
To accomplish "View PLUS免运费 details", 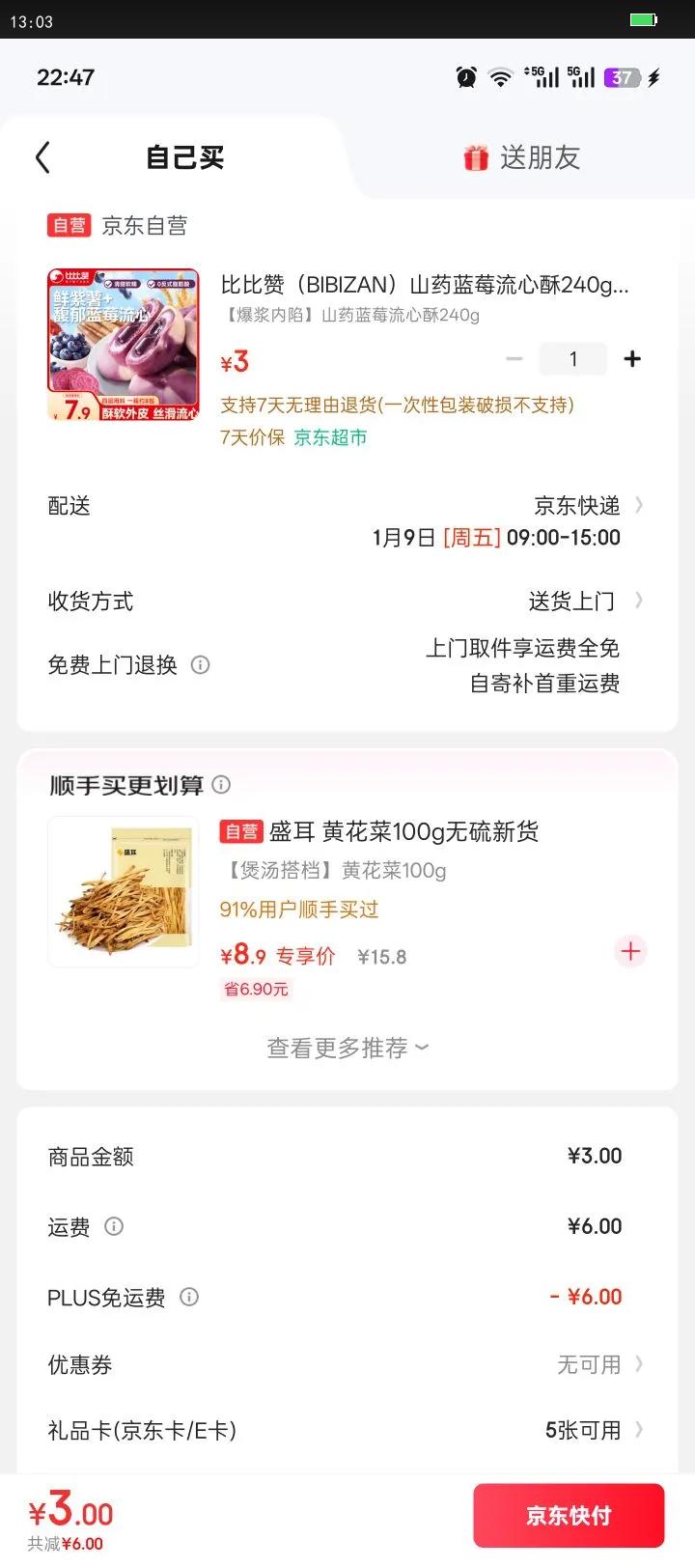I will 189,1297.
